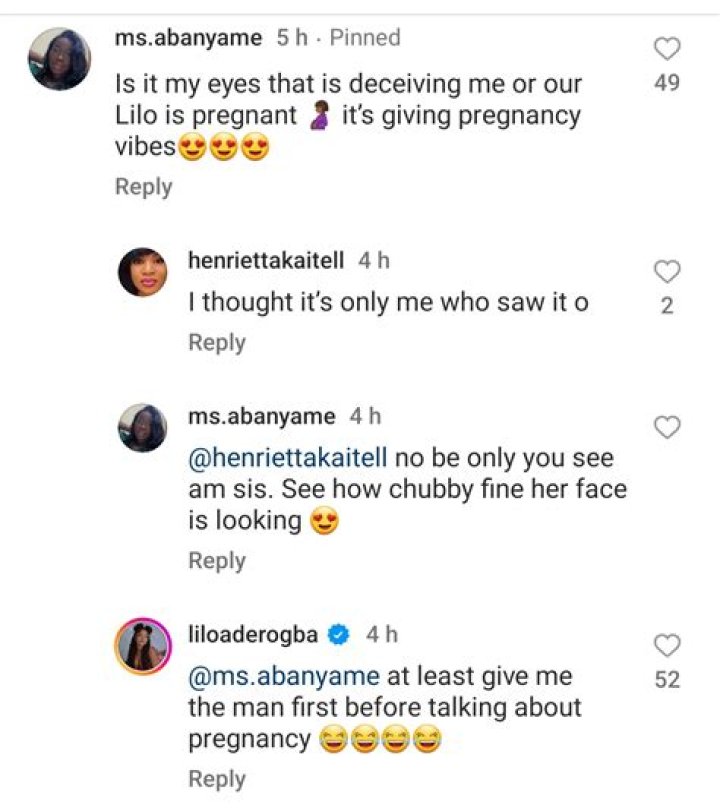Open the @ms.abanyame mention in liloaderogba's reply
This screenshot has height=808, width=720.
click(x=284, y=676)
